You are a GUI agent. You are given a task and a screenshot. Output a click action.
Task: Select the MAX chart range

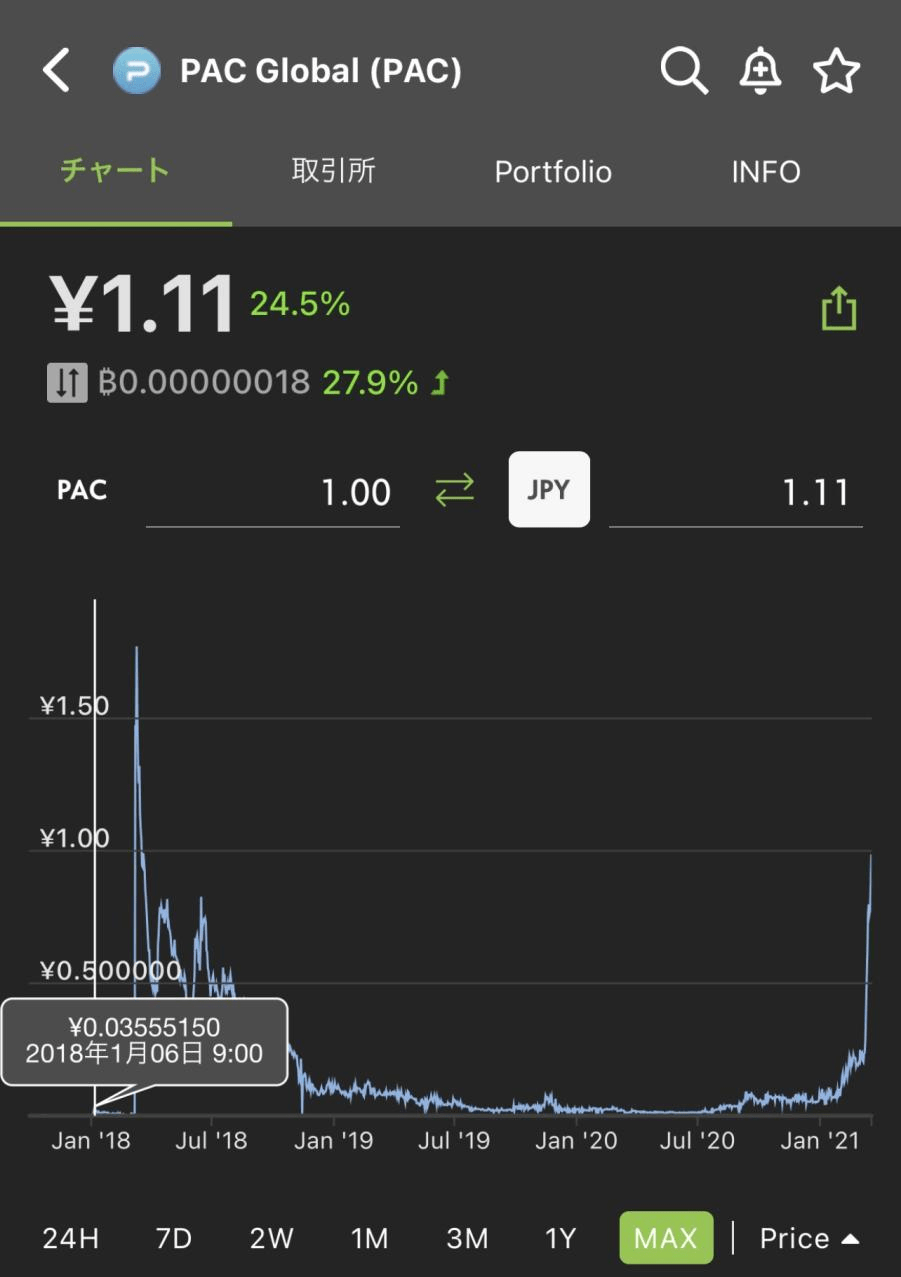pos(666,1238)
